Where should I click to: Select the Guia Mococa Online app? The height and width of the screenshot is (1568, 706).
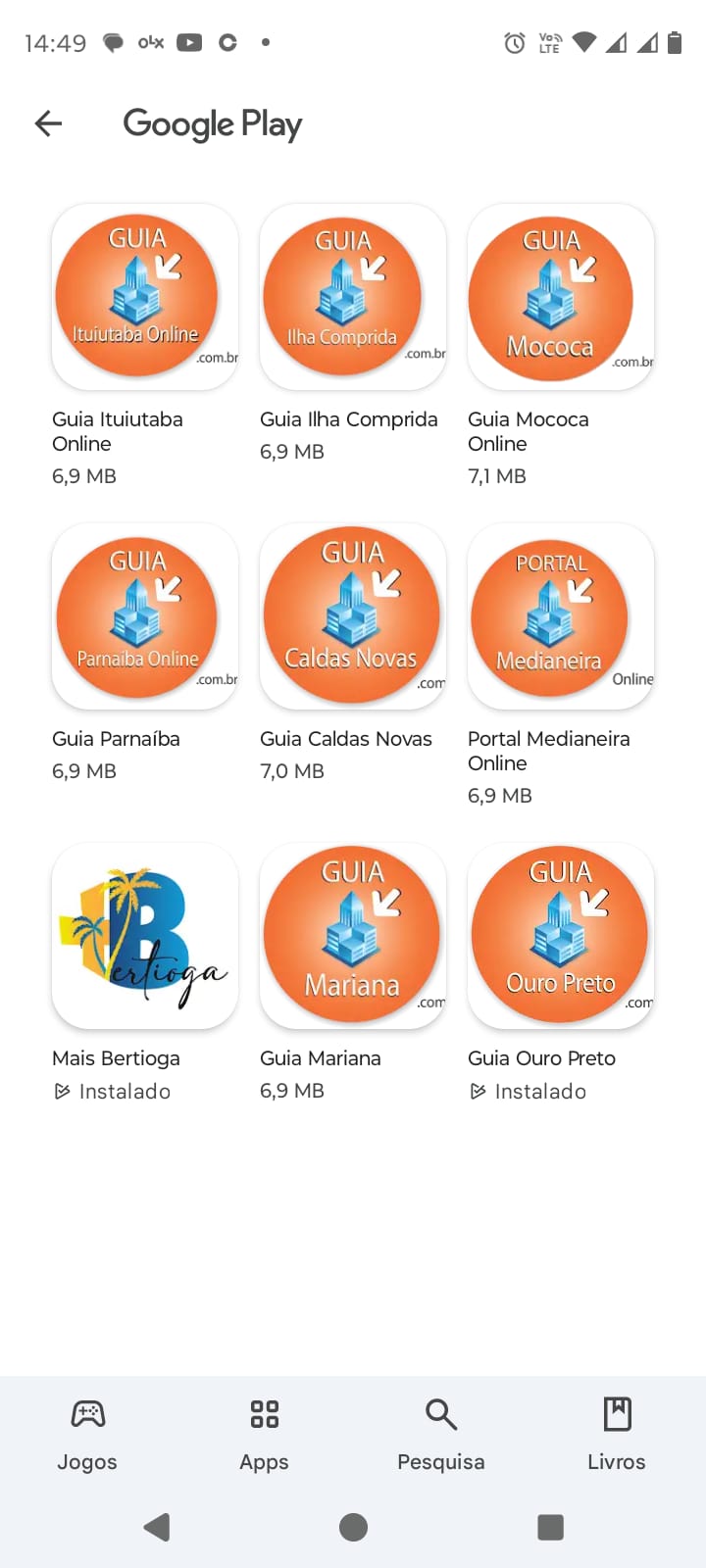click(561, 297)
